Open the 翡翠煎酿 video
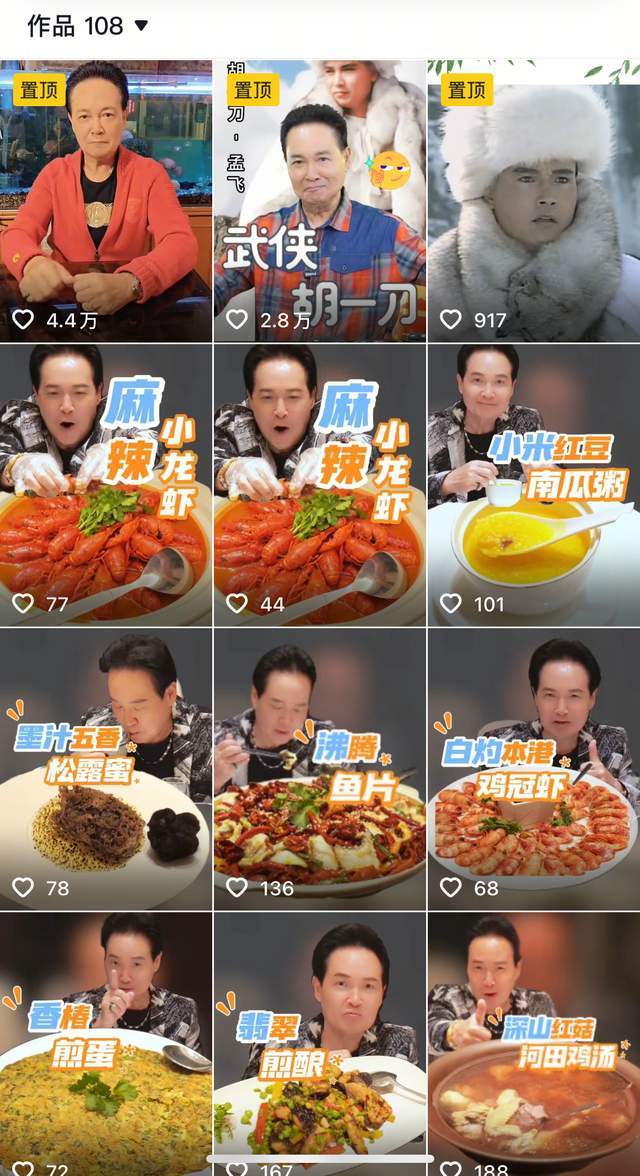The image size is (640, 1176). point(320,1045)
